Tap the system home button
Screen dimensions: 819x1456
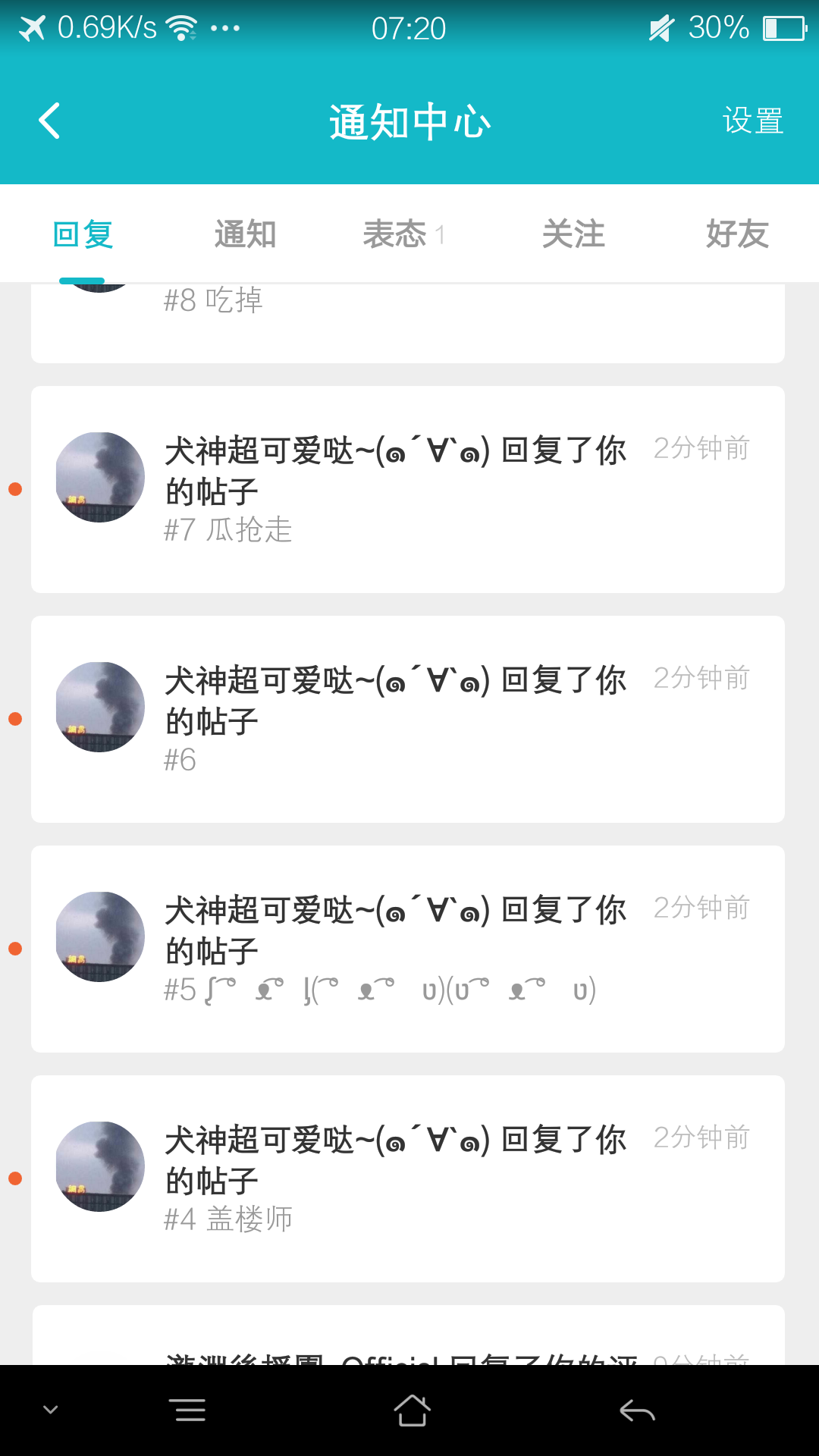click(412, 1410)
